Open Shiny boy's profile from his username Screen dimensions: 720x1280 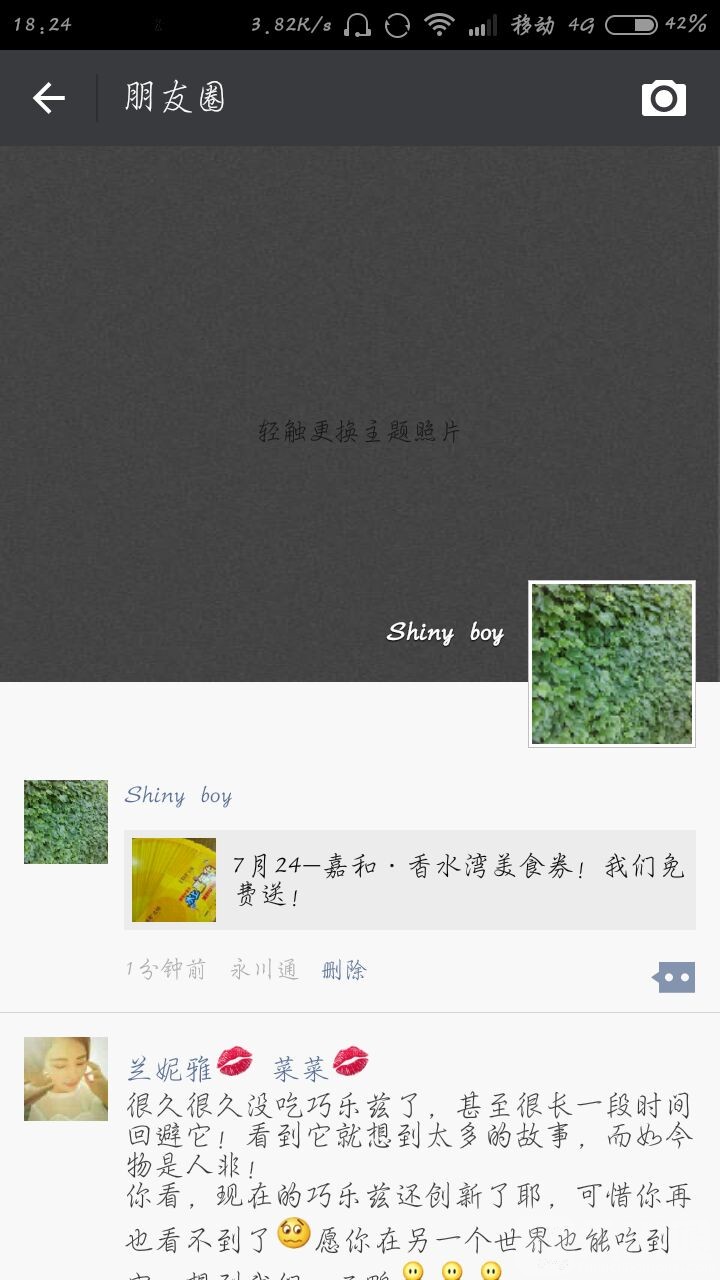coord(179,795)
